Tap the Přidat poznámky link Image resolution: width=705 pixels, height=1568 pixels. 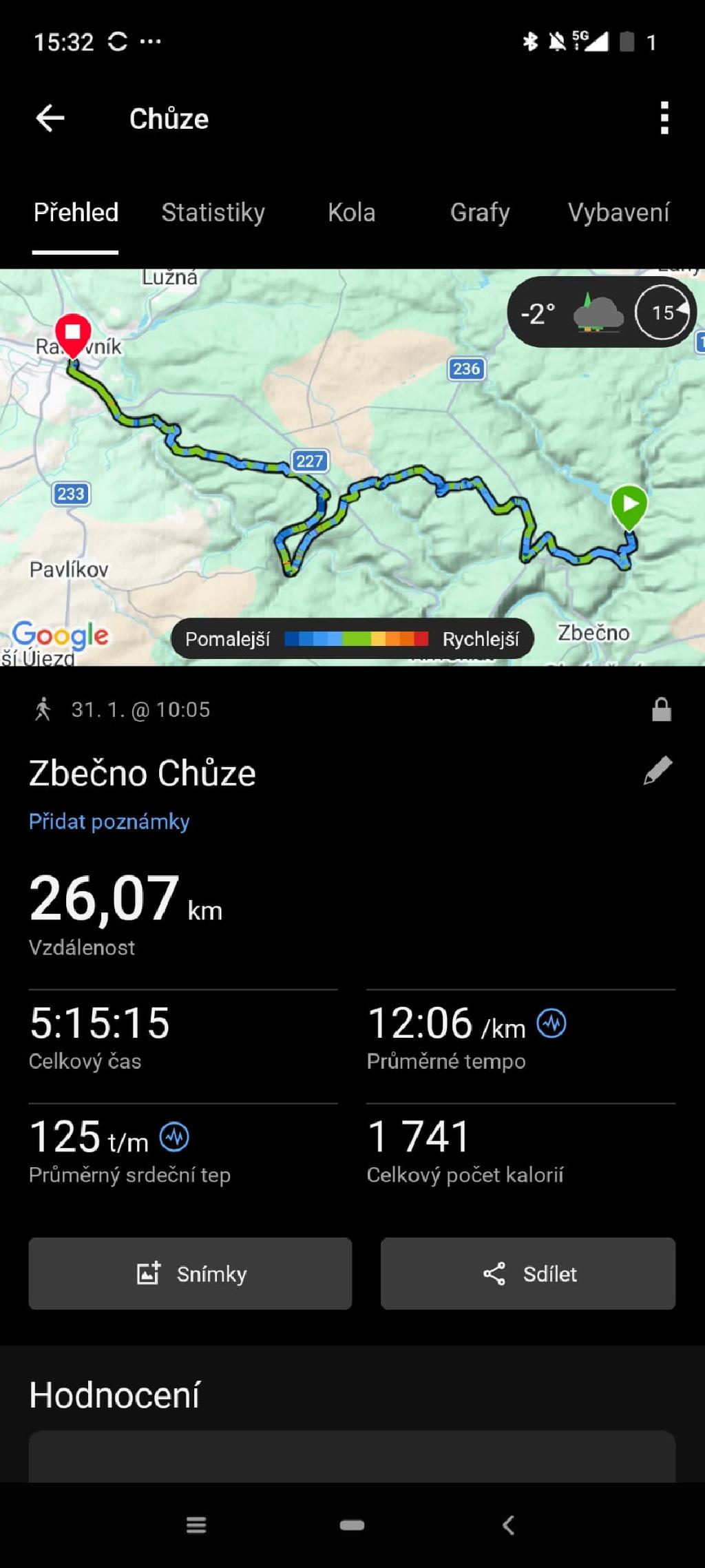(109, 822)
